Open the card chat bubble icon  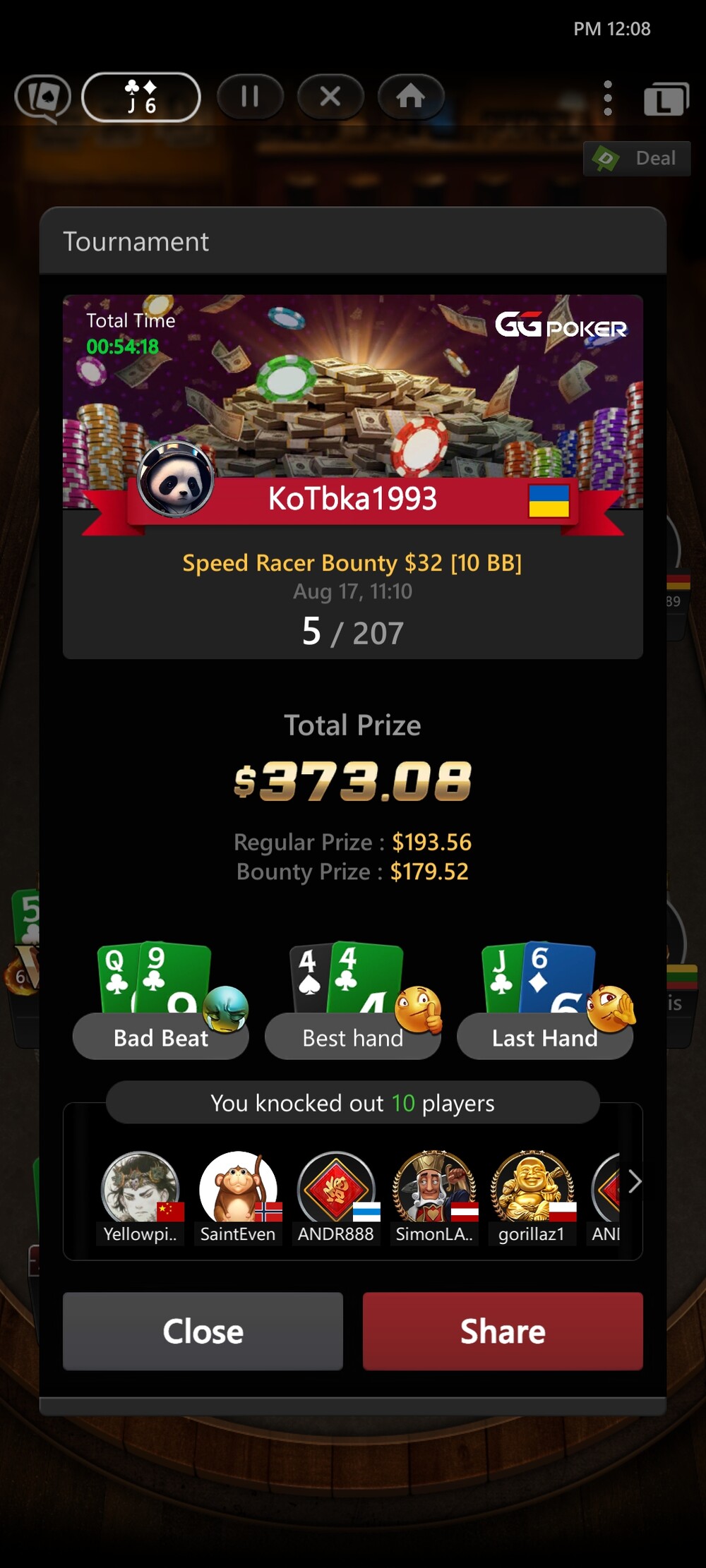pyautogui.click(x=43, y=97)
